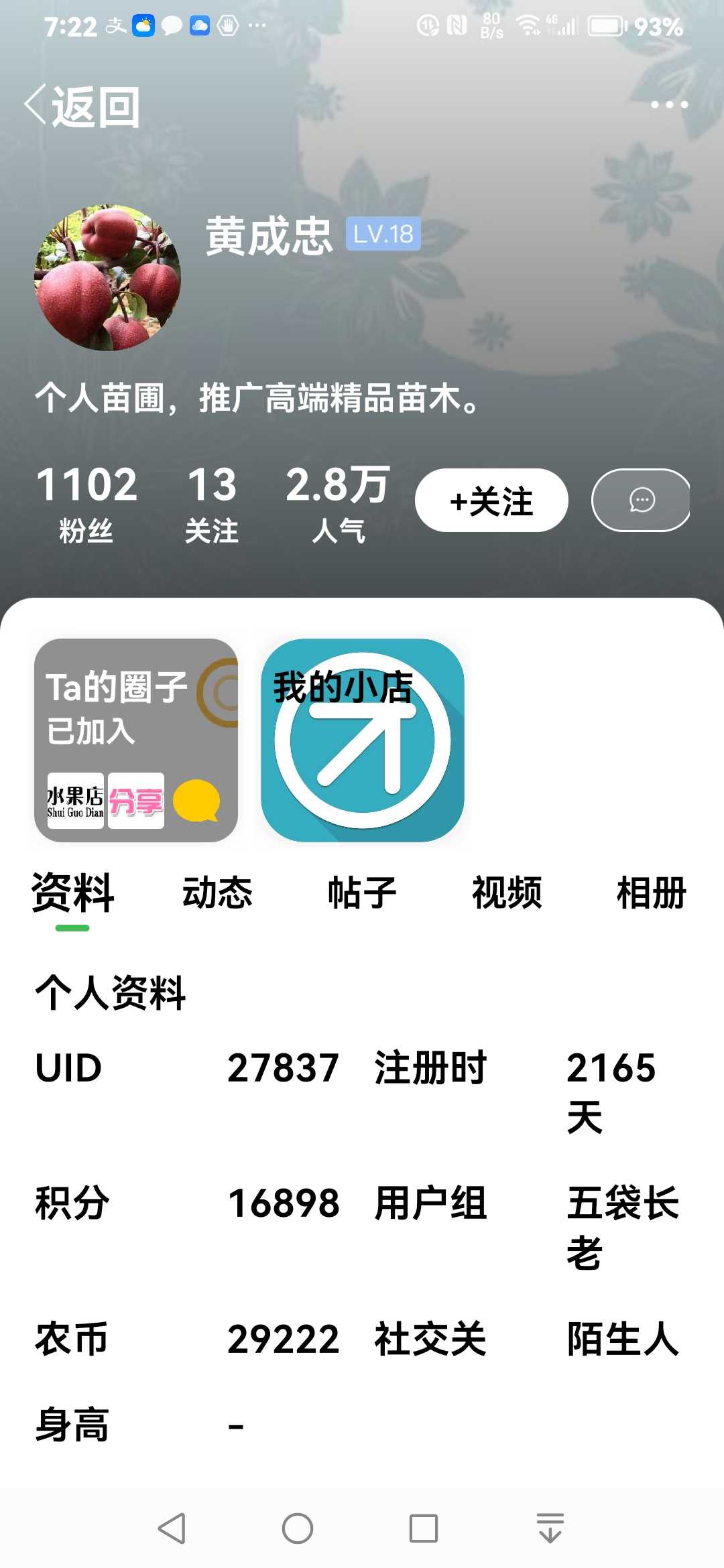The image size is (724, 1568).
Task: Open the 我的小店 shop card
Action: [x=363, y=740]
